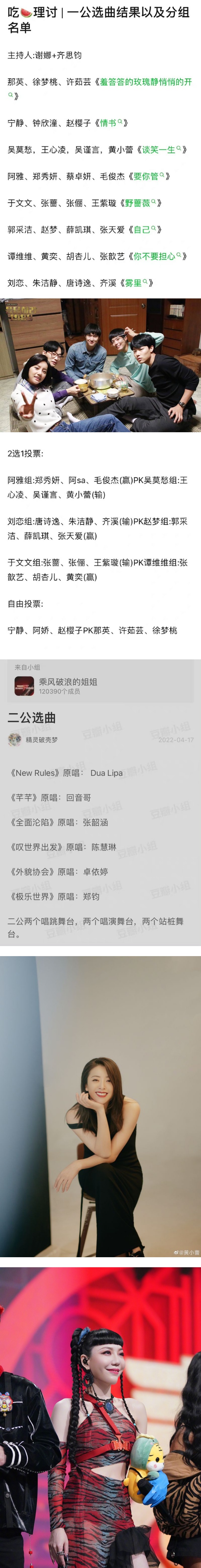This screenshot has height=1568, width=201.
Task: Search the song 谈笑一生
Action: pyautogui.click(x=161, y=150)
